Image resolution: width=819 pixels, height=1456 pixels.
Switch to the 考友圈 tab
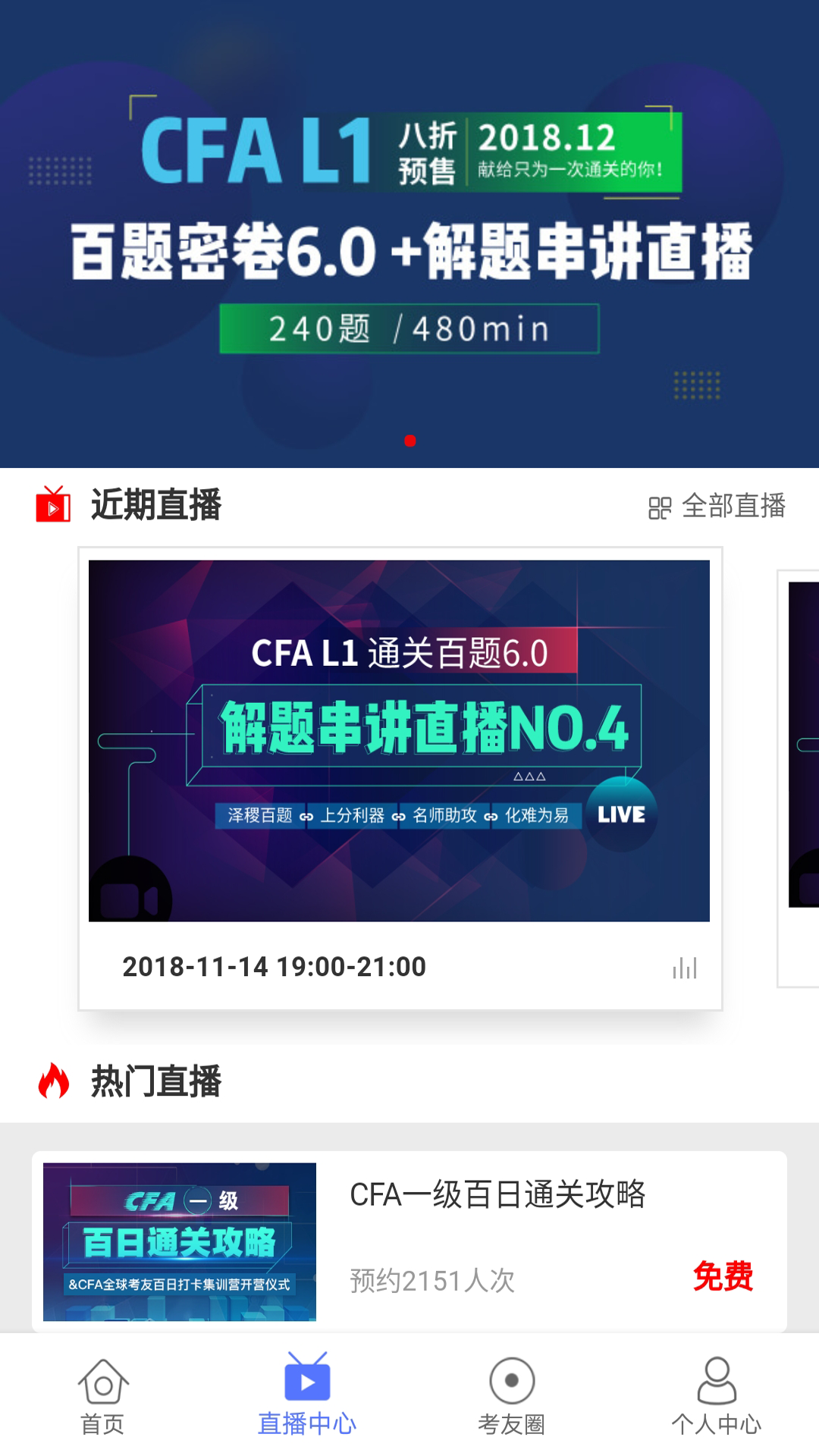click(512, 1397)
